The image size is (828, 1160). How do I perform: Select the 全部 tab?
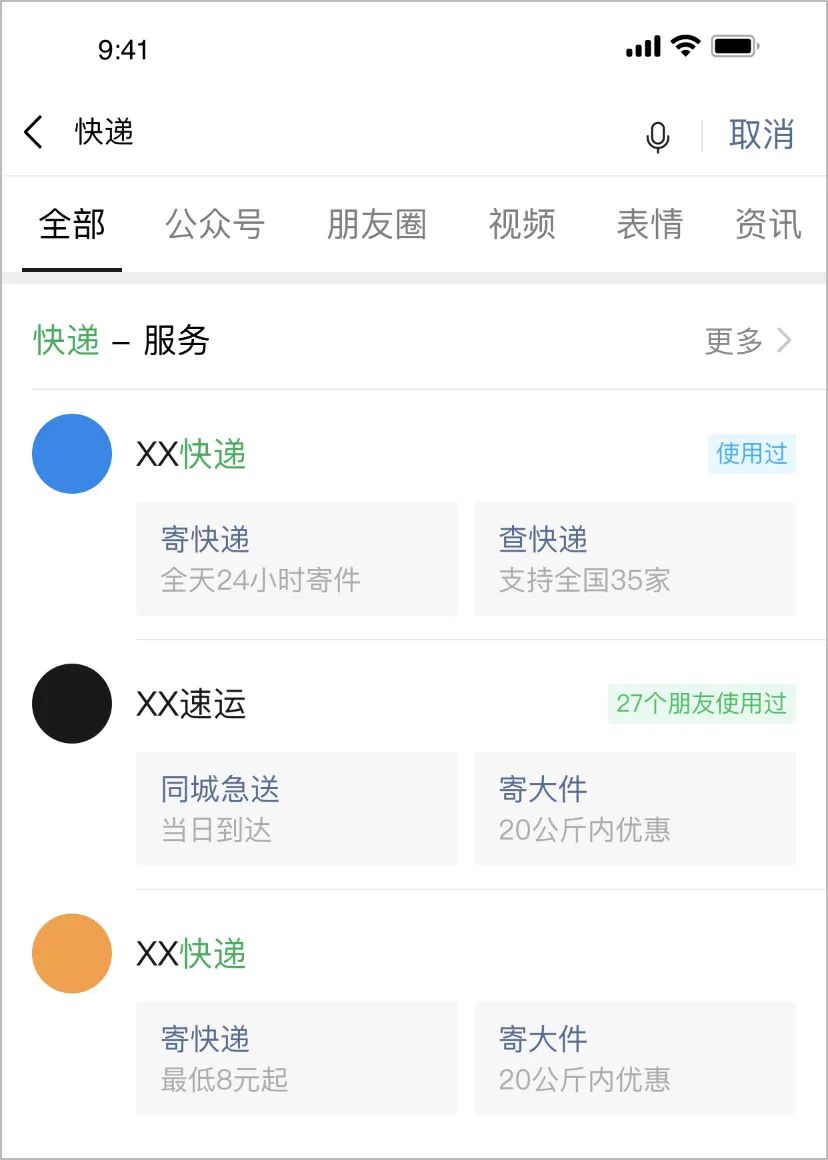[x=72, y=224]
